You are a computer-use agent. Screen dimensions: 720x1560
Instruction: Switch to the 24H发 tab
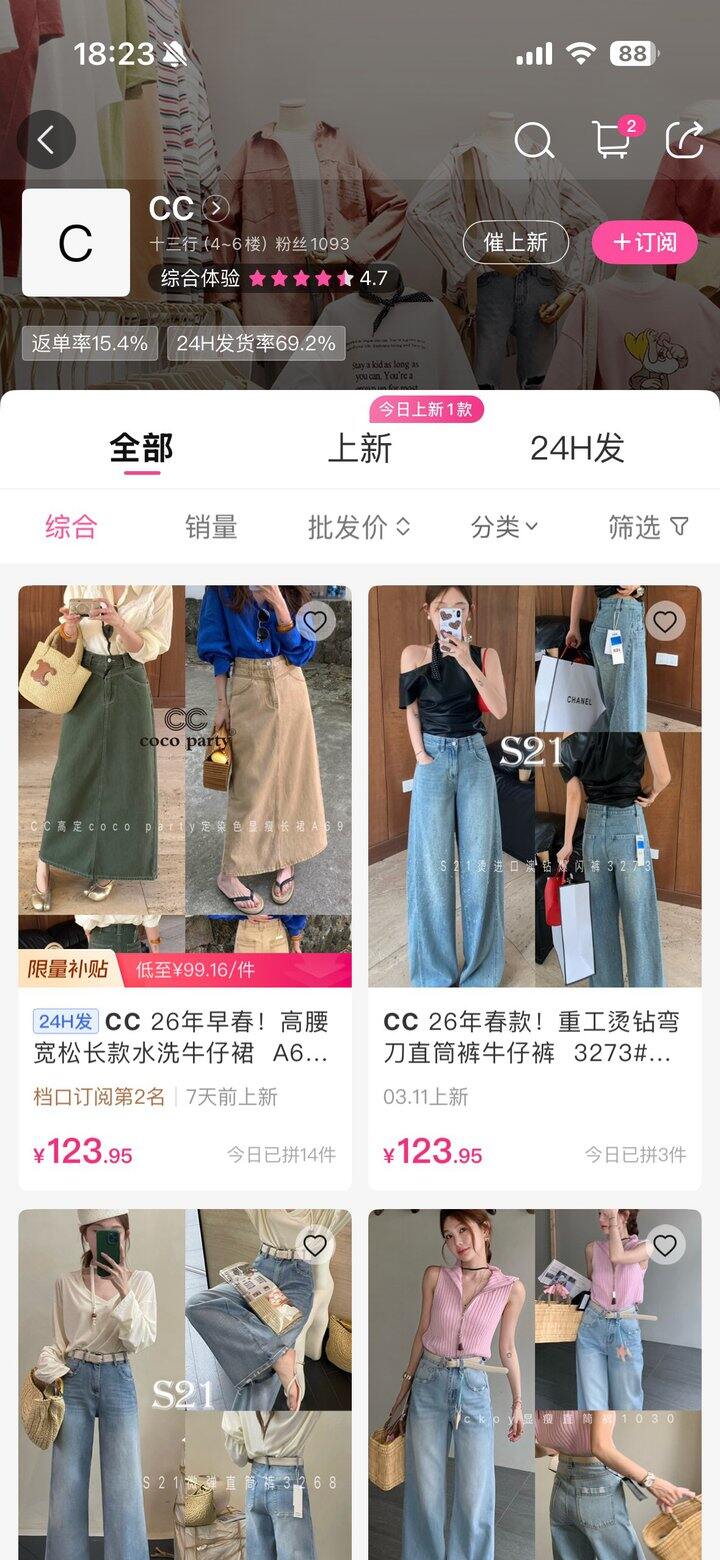tap(577, 448)
